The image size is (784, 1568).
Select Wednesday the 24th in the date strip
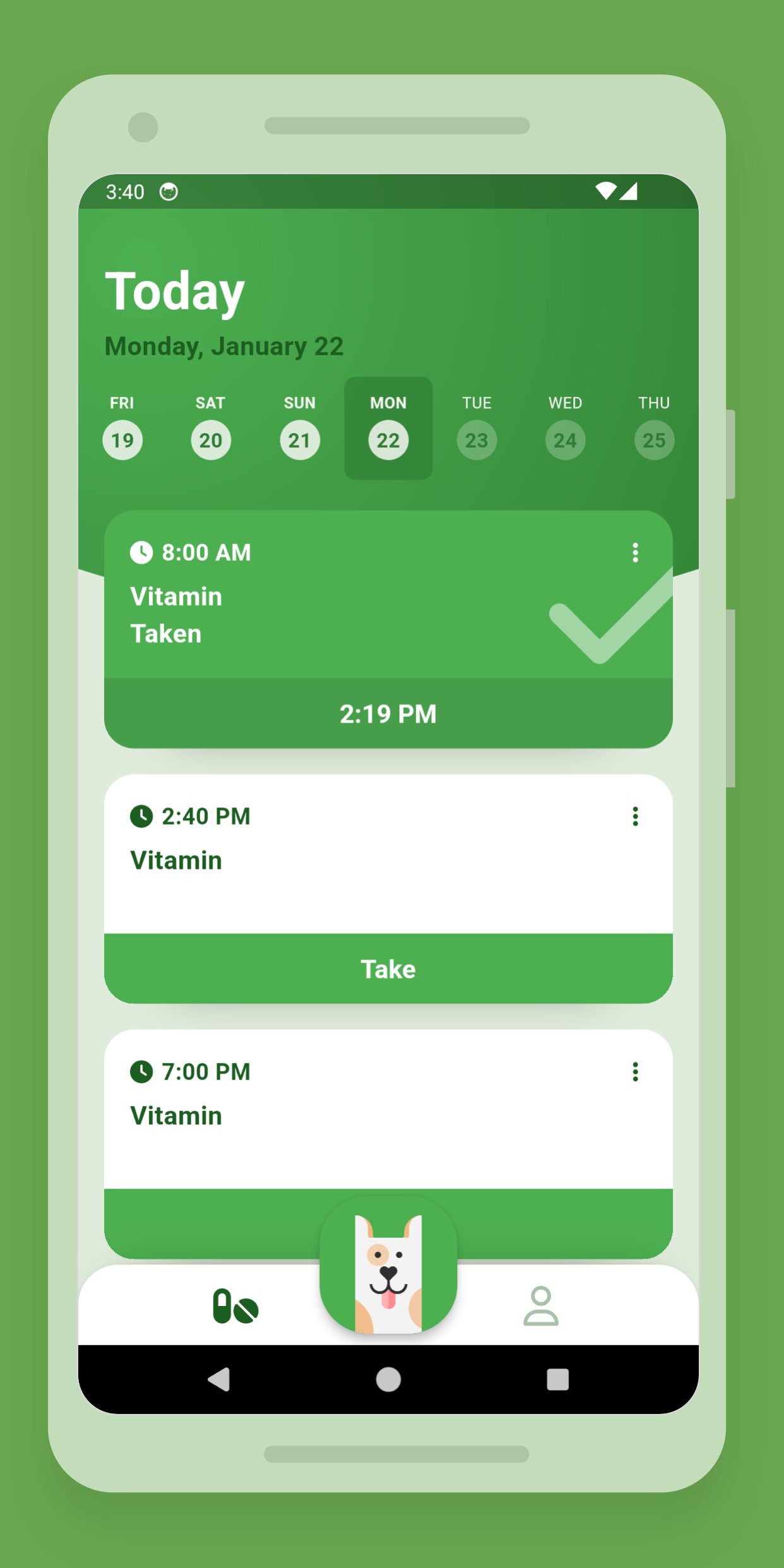click(565, 439)
